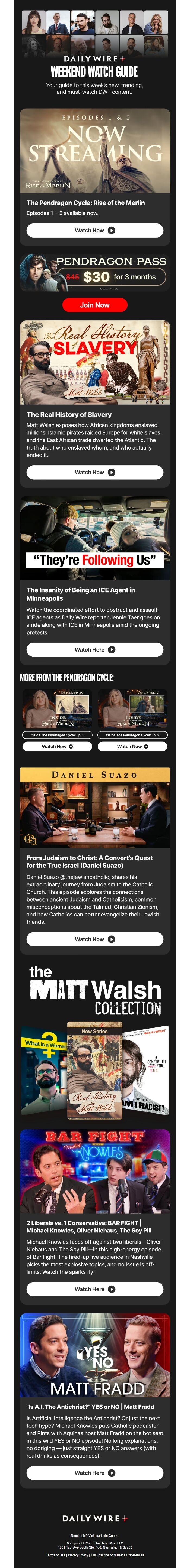Visit the Help Center link
The height and width of the screenshot is (1568, 190).
pyautogui.click(x=110, y=1536)
